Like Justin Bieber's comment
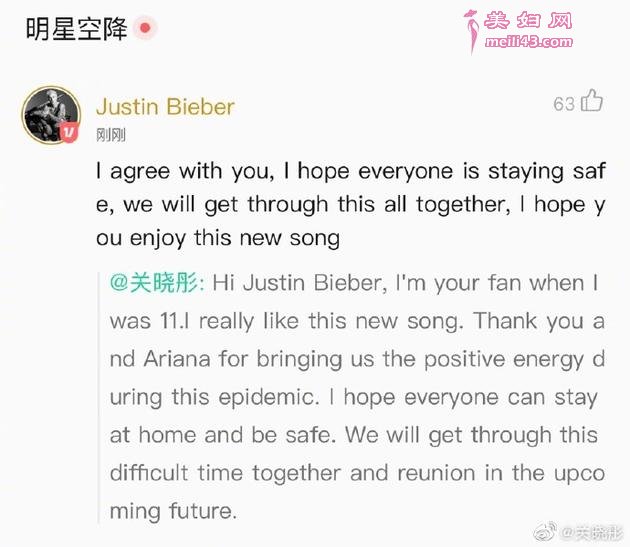 592,101
